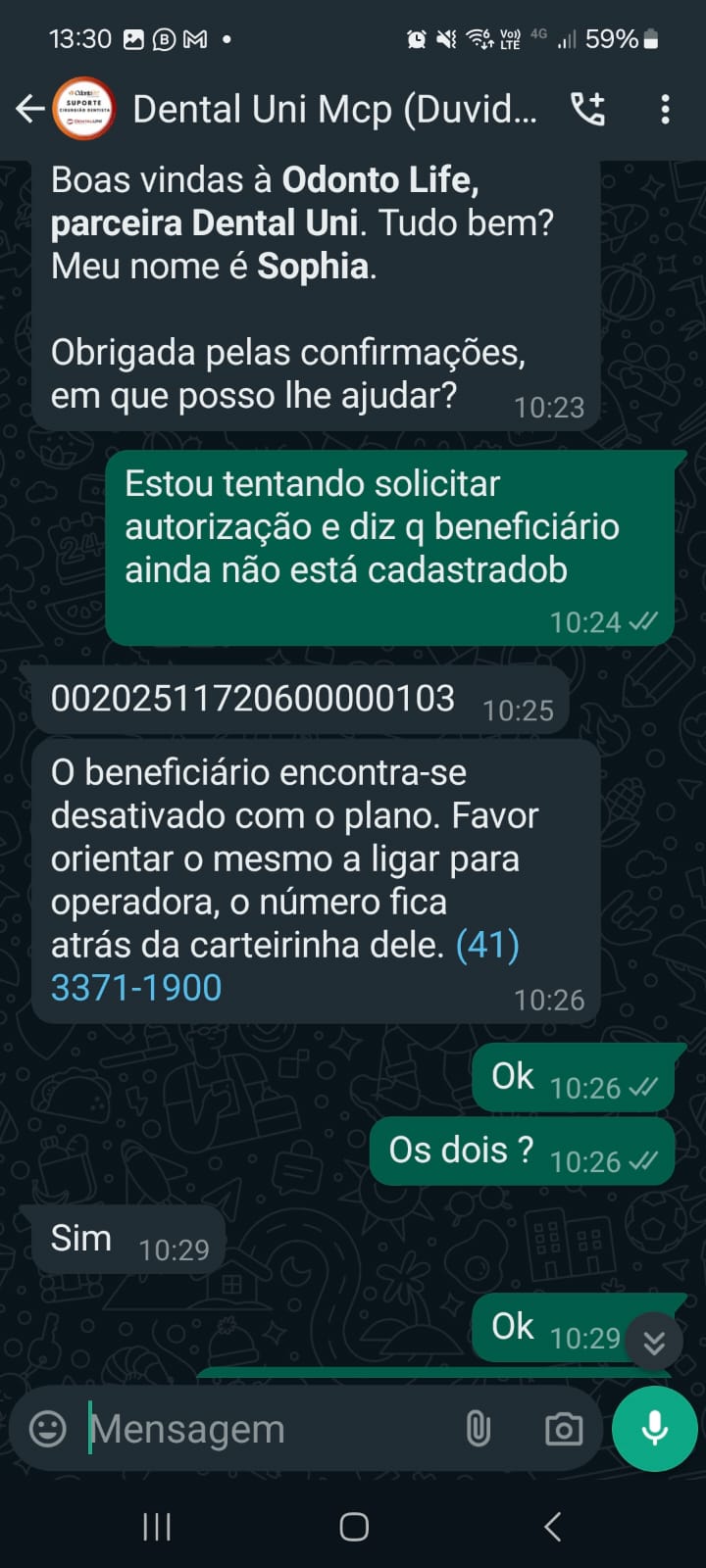Jump to the latest messages with the double chevron

[654, 1343]
